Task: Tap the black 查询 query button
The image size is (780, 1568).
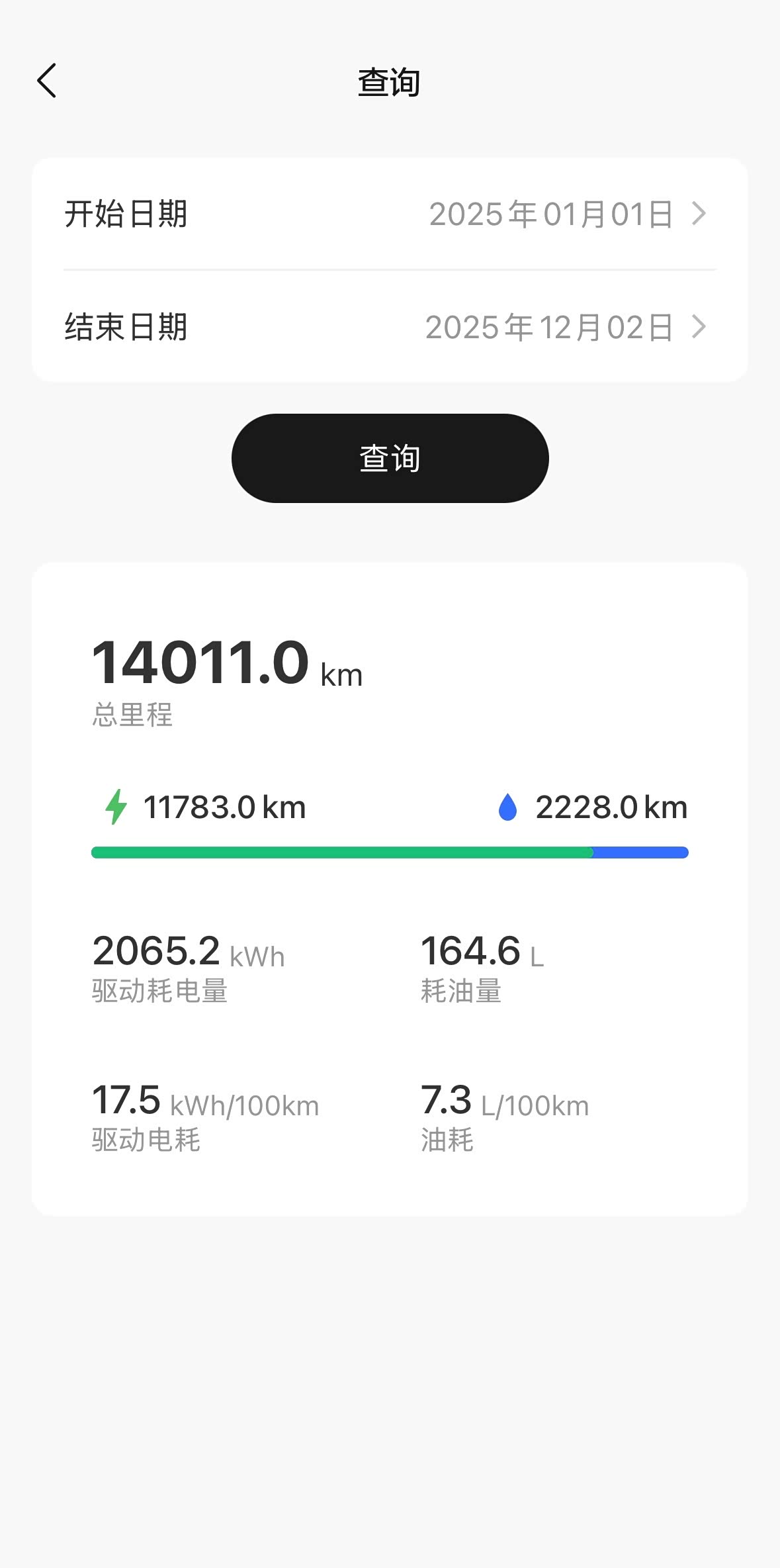Action: 390,458
